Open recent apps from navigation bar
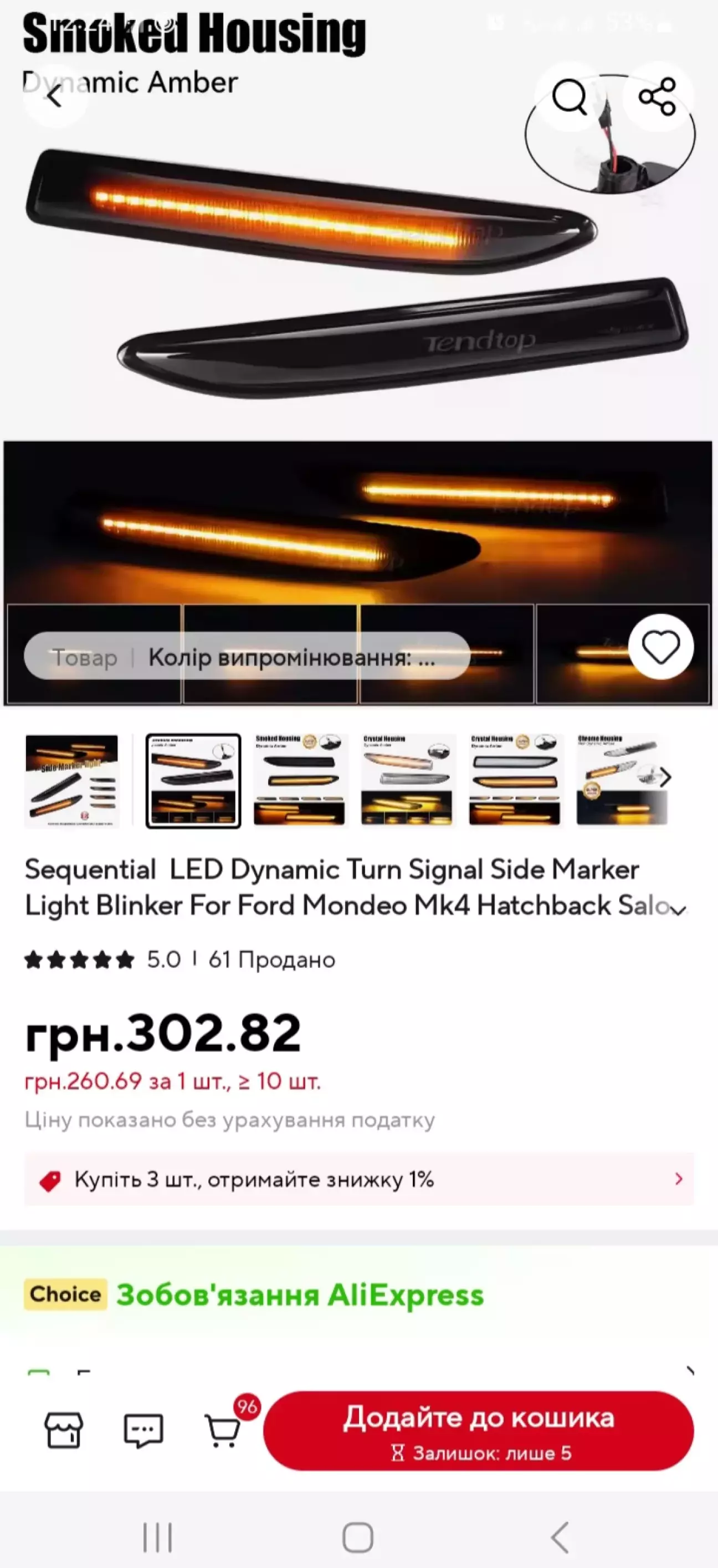 tap(158, 1538)
